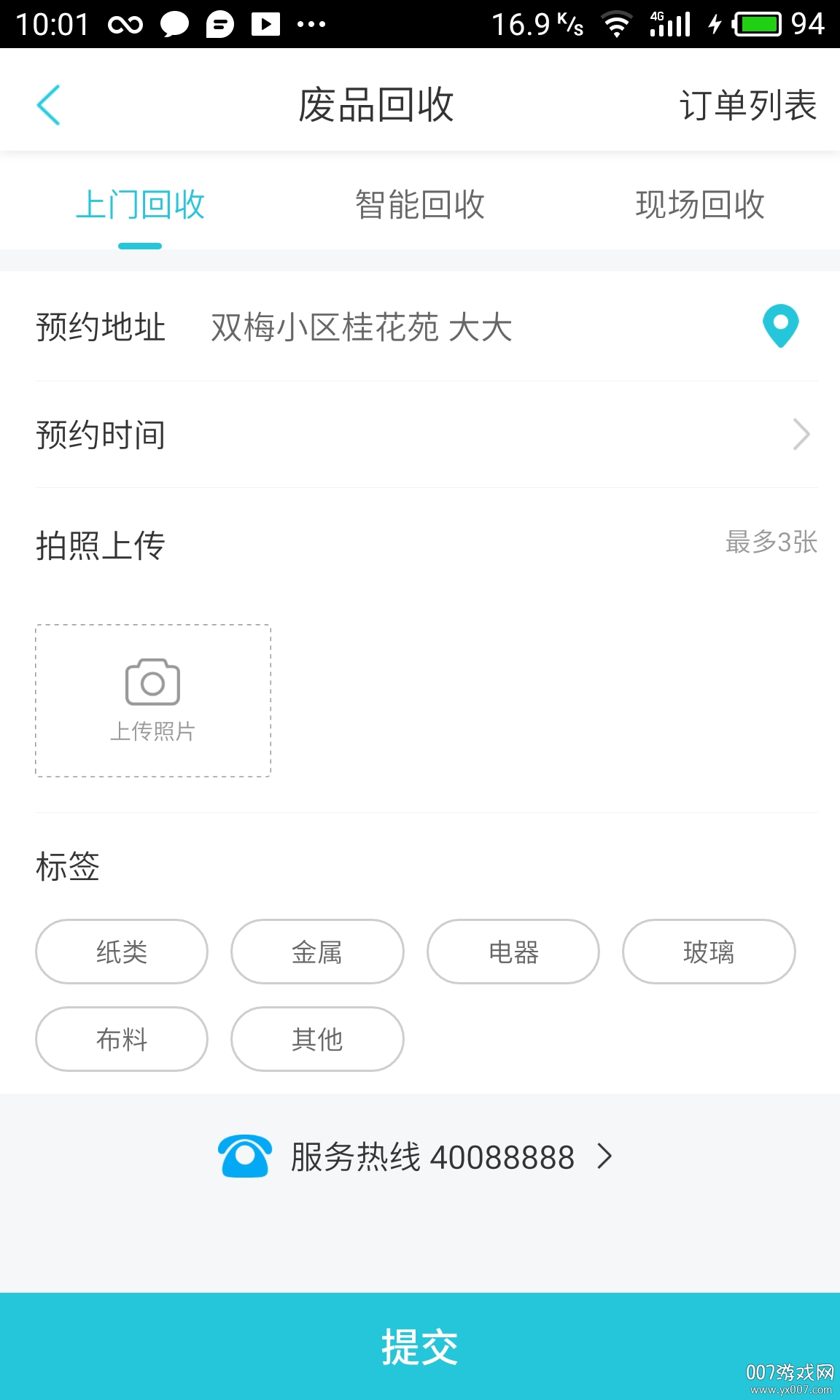
Task: Tap 上传照片 to add a photo
Action: 153,701
